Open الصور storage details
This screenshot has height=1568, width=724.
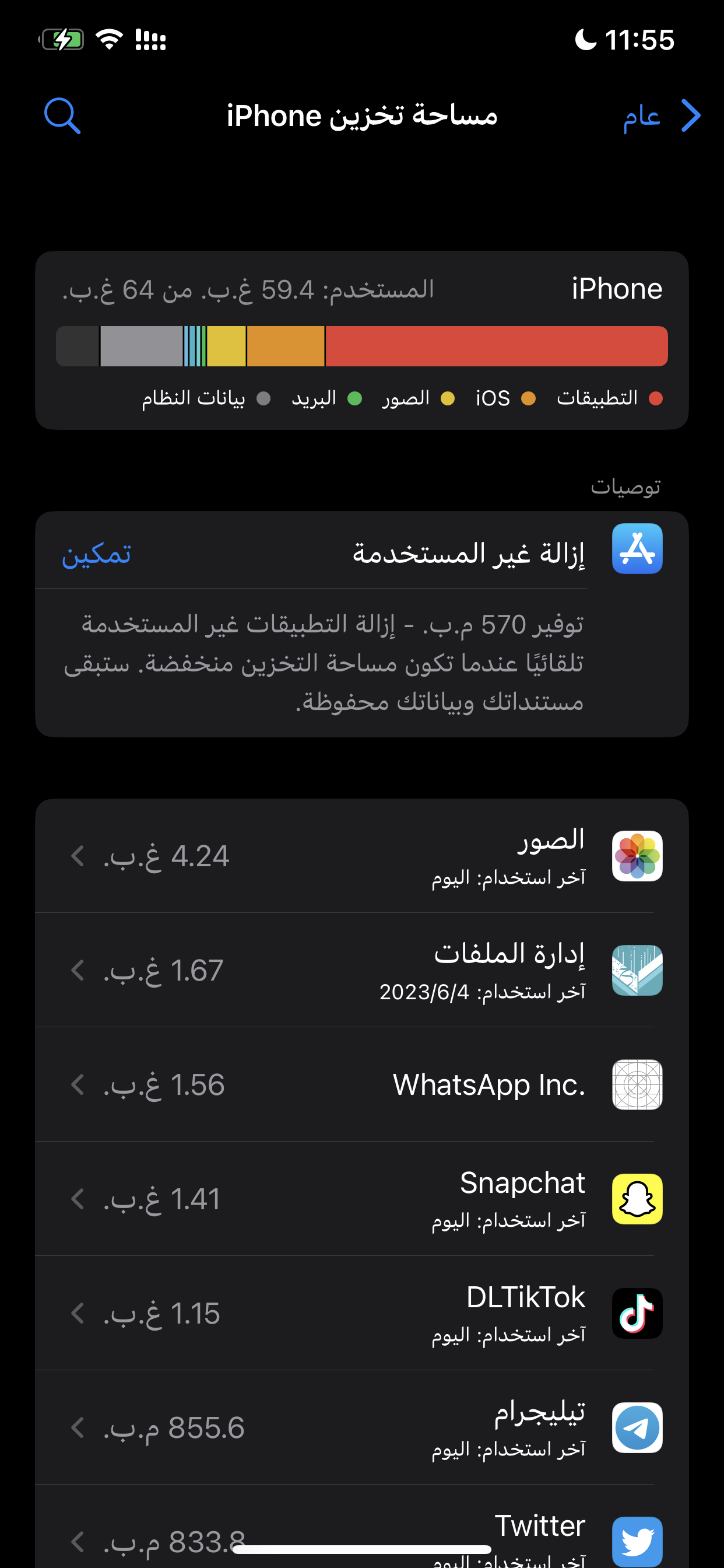[x=361, y=855]
